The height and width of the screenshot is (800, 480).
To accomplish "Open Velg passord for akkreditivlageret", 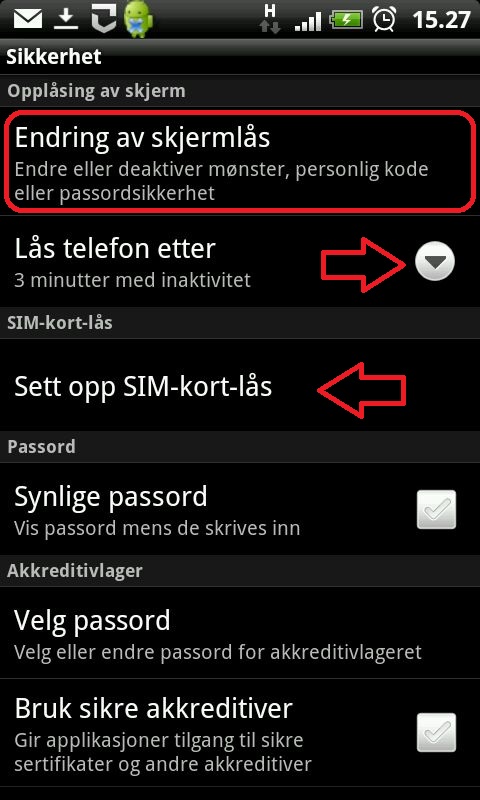I will tap(240, 633).
